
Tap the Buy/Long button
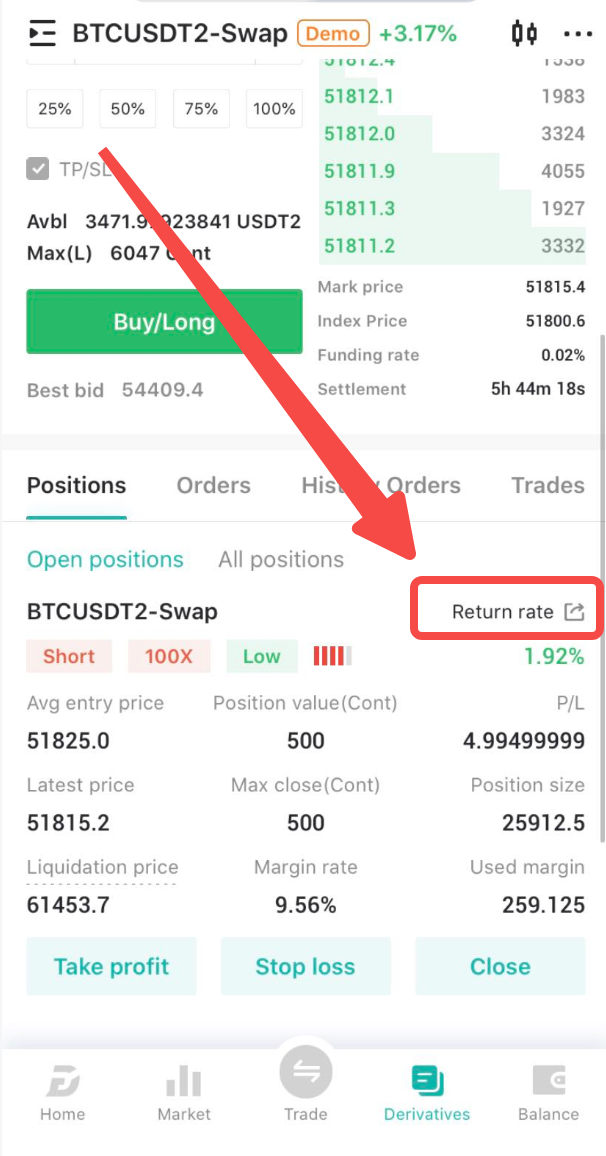click(x=164, y=322)
